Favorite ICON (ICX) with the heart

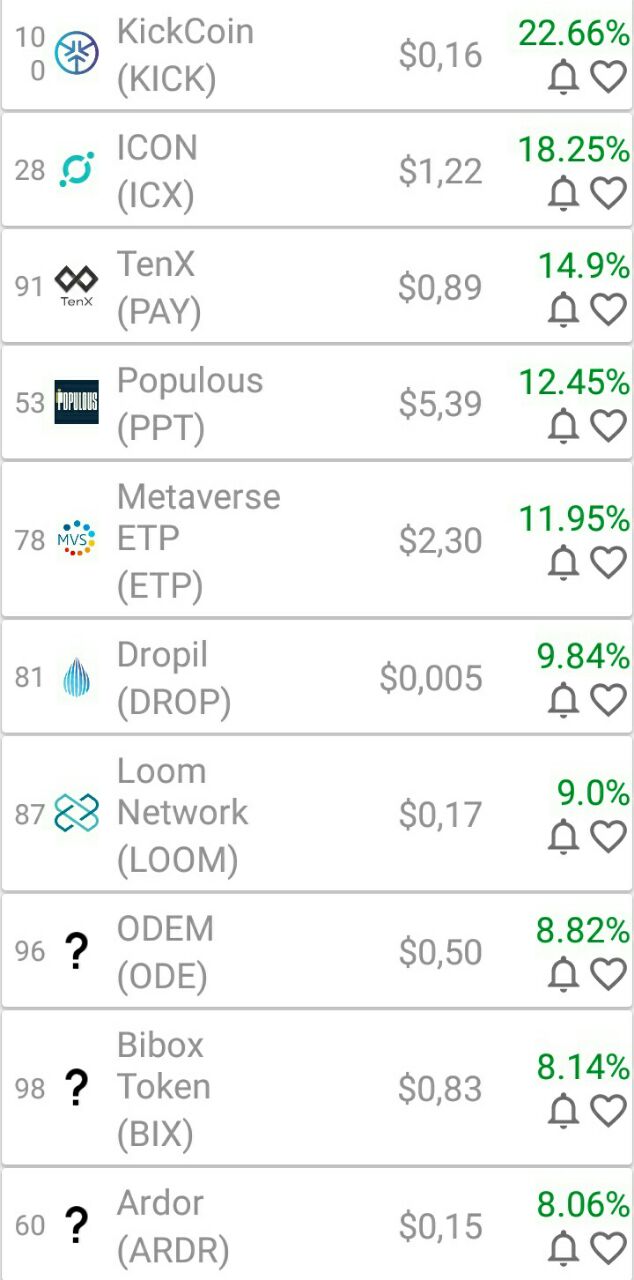pyautogui.click(x=608, y=193)
